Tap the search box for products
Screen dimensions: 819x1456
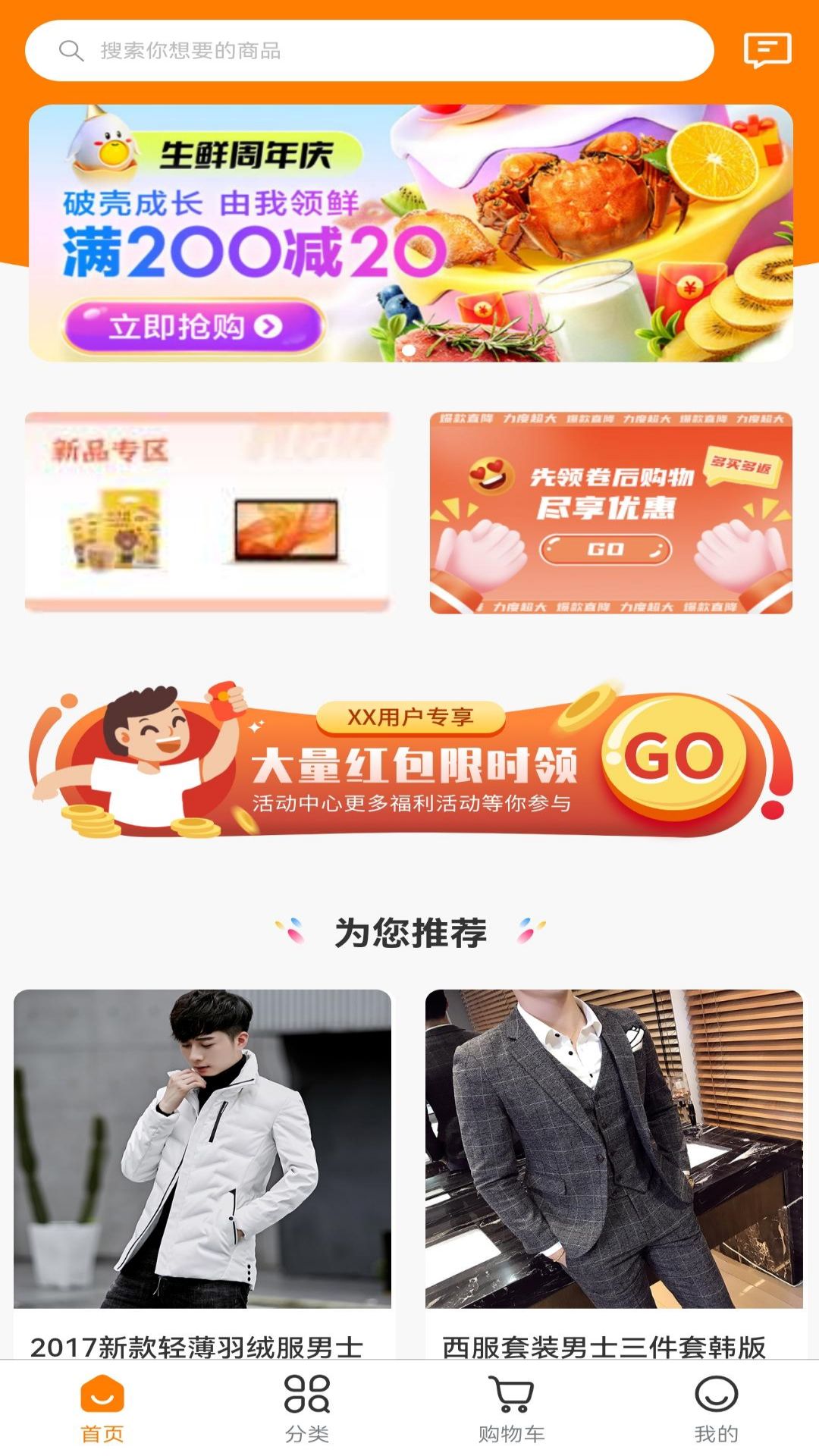[369, 51]
